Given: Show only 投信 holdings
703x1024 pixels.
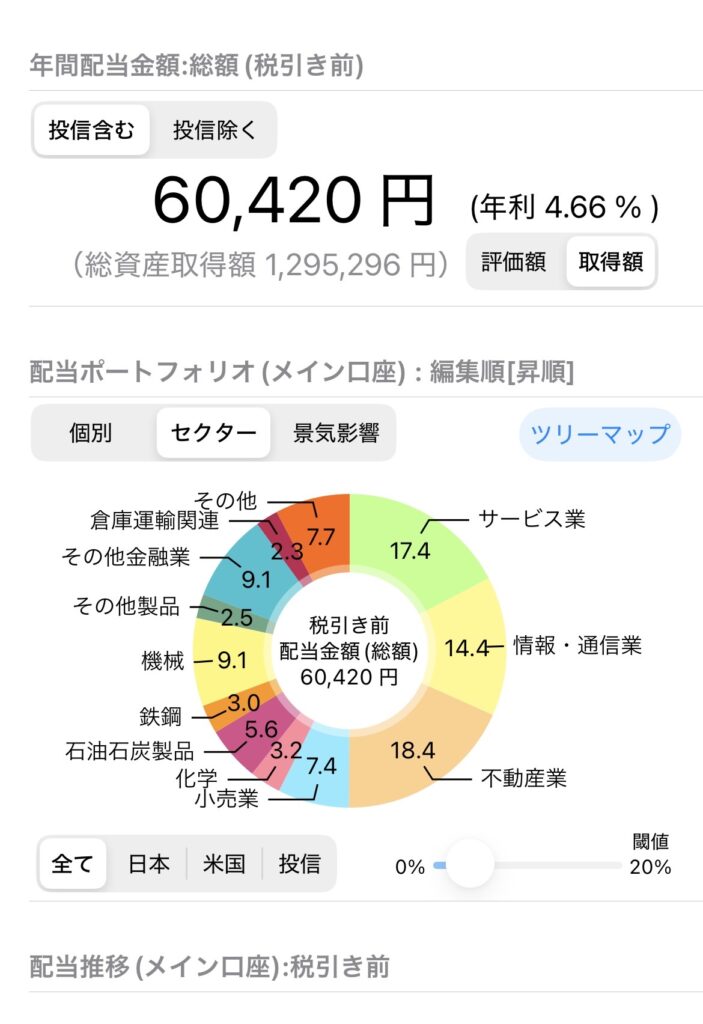Looking at the screenshot, I should [299, 863].
